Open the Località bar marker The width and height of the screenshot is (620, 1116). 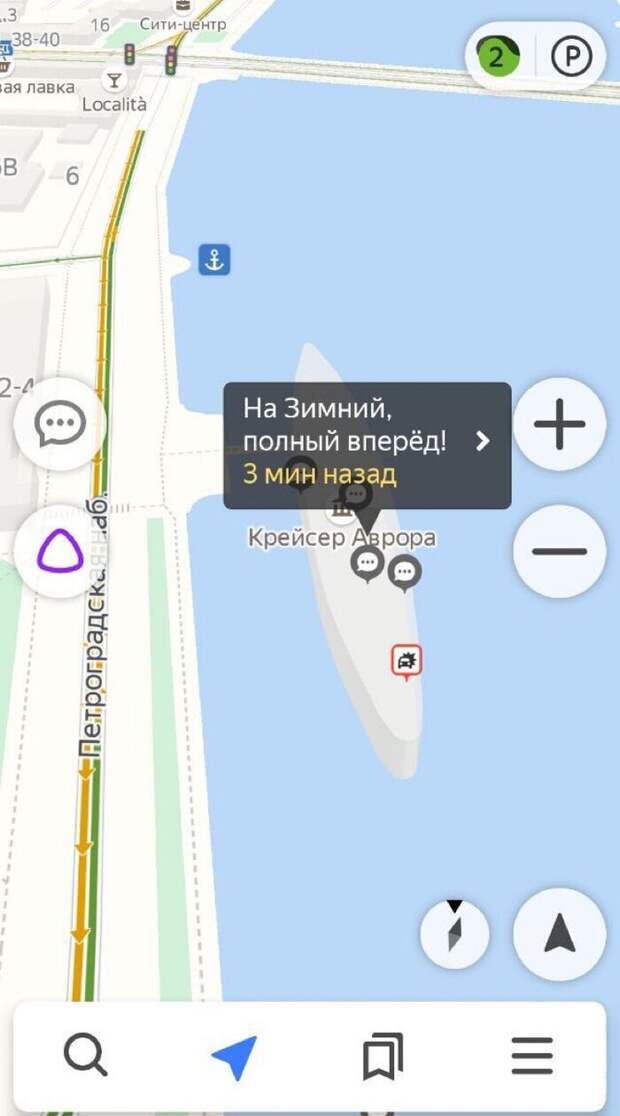115,80
